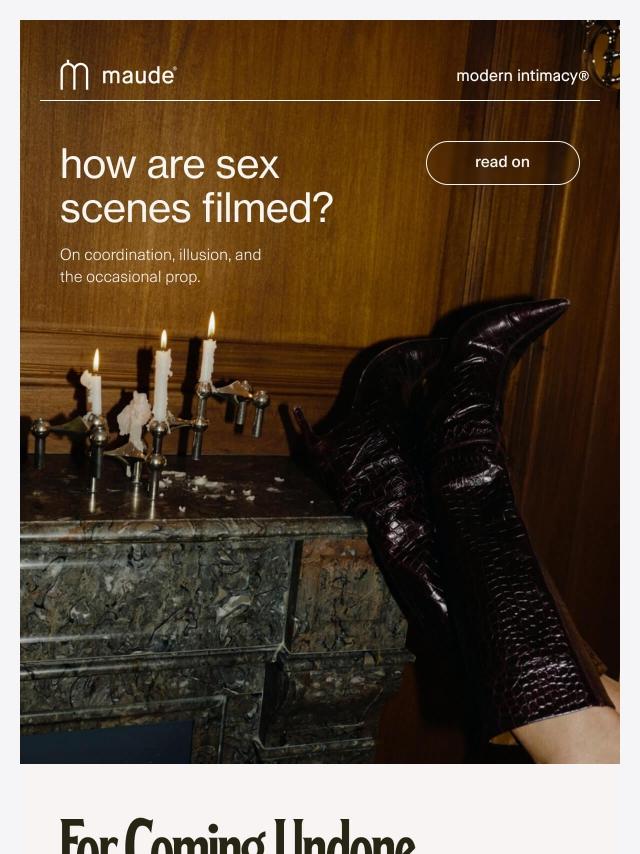Viewport: 640px width, 854px height.
Task: Tap the read on button
Action: pos(502,163)
